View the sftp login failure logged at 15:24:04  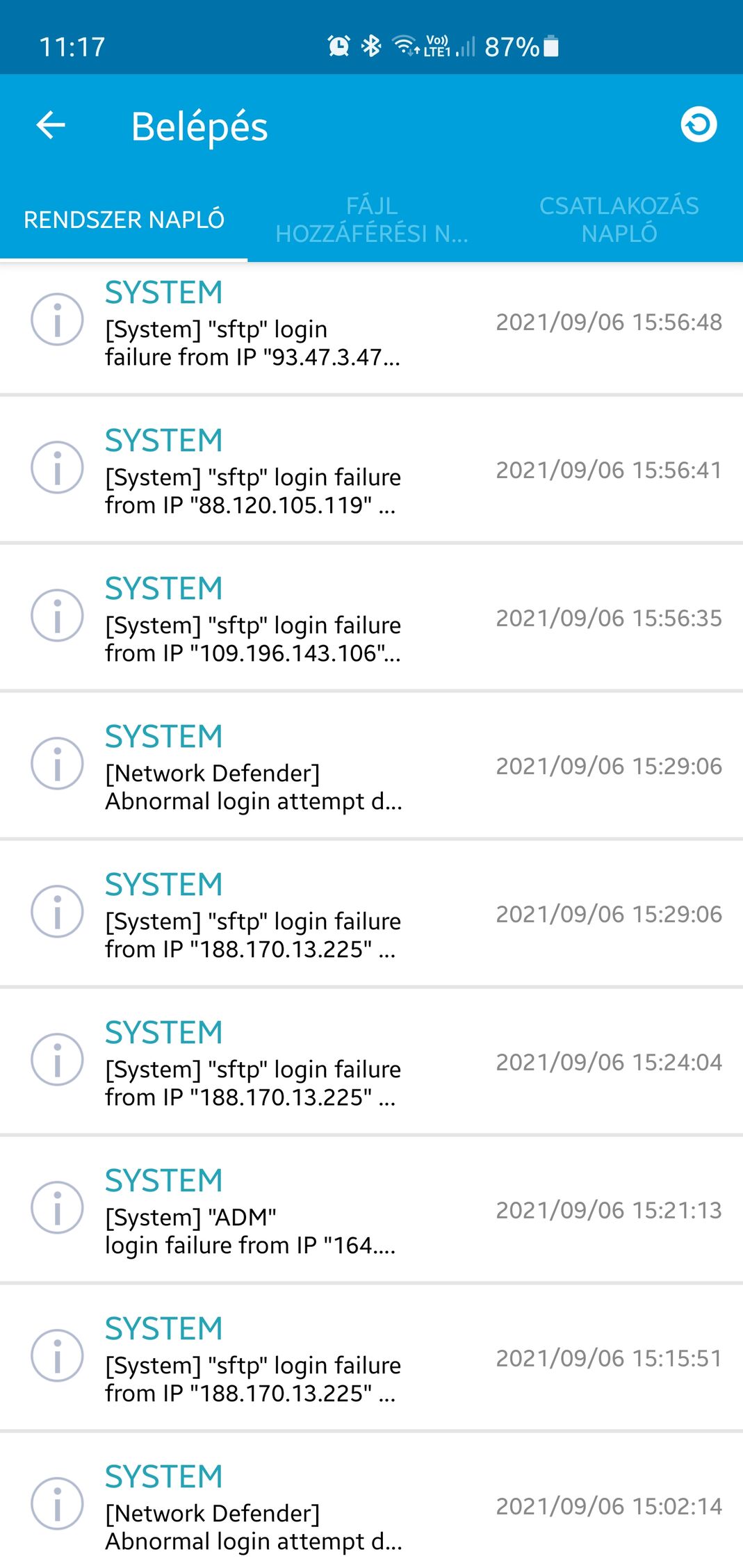pos(371,1062)
